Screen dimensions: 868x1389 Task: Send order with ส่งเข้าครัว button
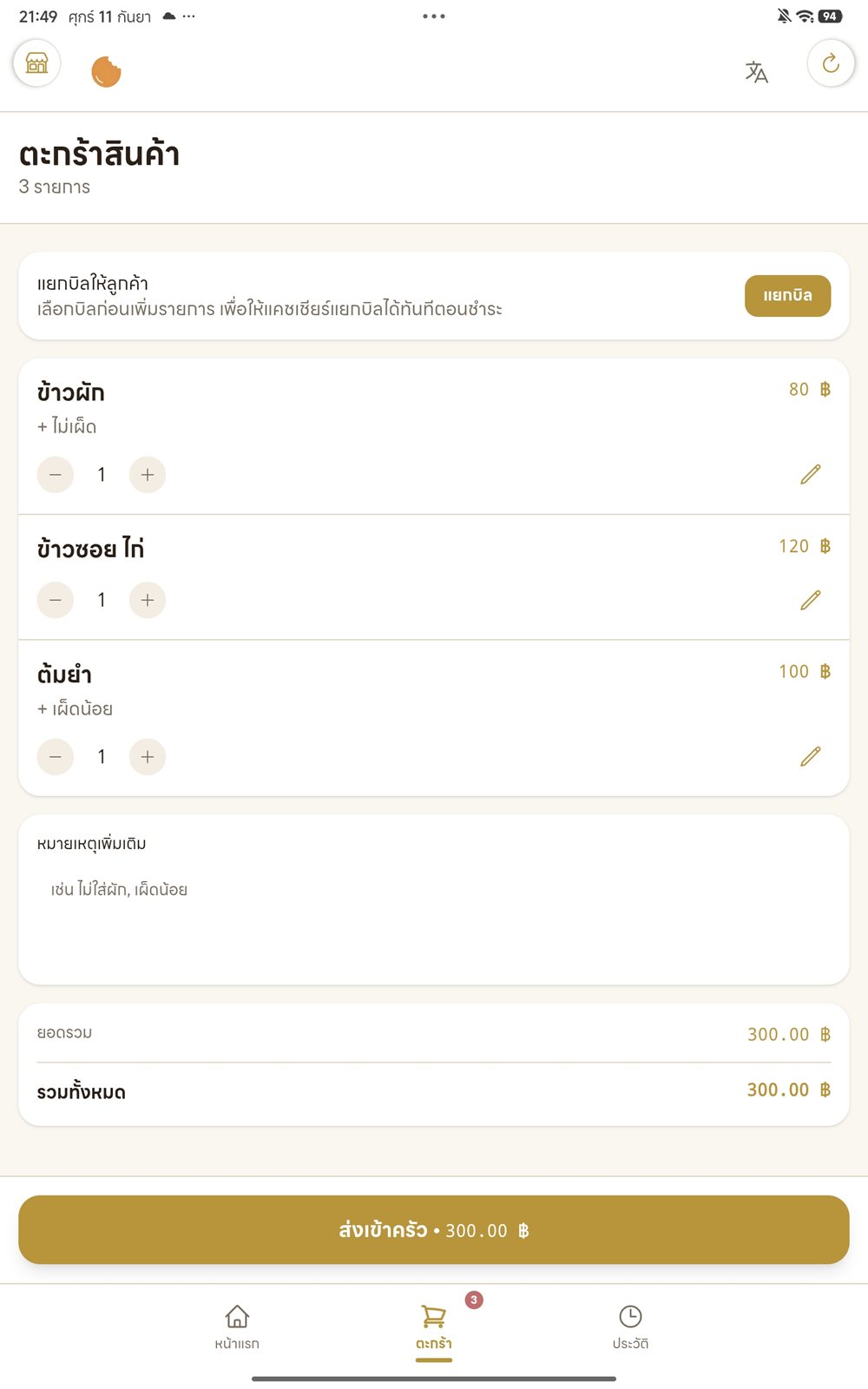coord(434,1230)
